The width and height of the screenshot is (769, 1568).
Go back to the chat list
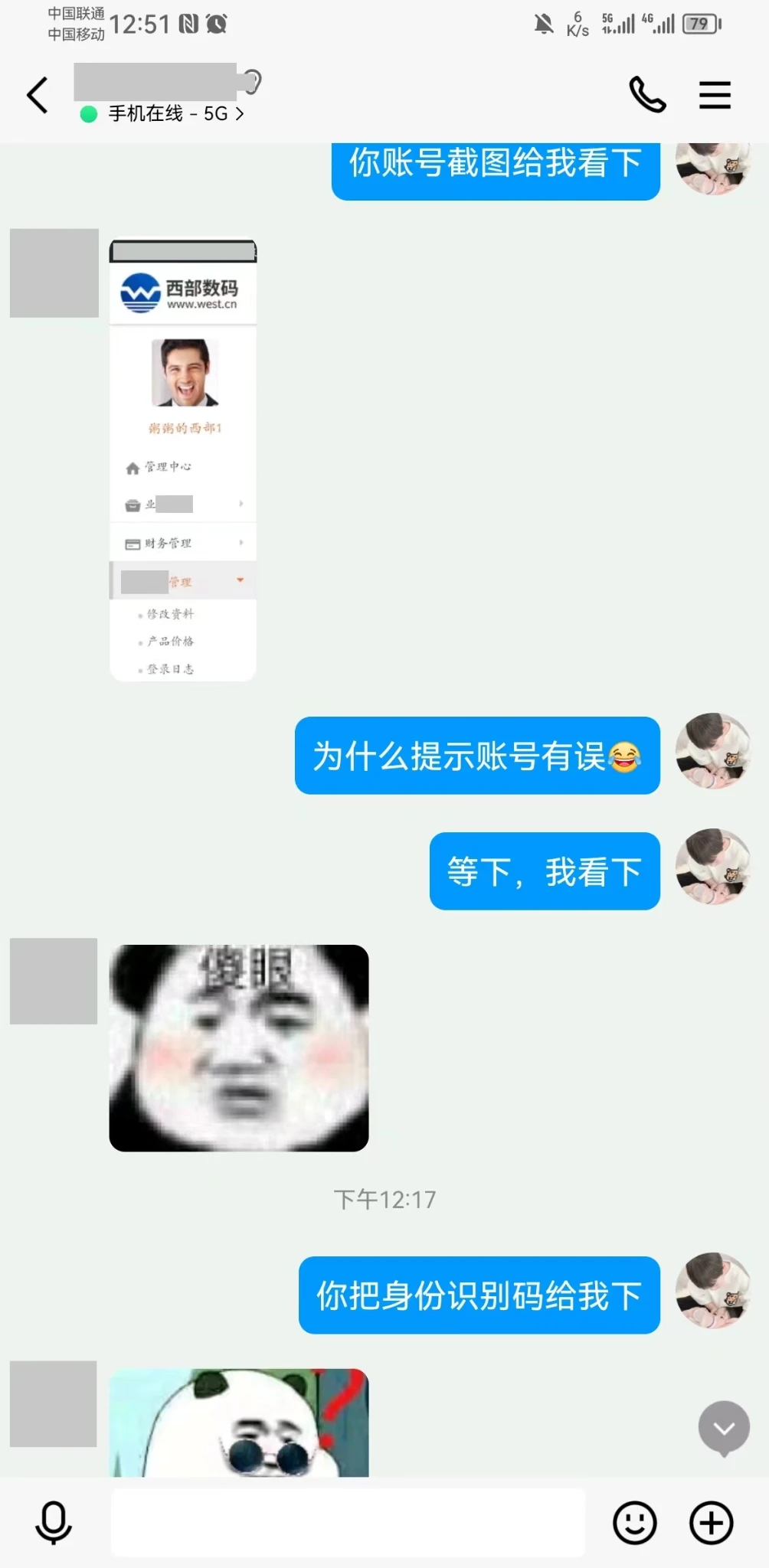pyautogui.click(x=38, y=96)
